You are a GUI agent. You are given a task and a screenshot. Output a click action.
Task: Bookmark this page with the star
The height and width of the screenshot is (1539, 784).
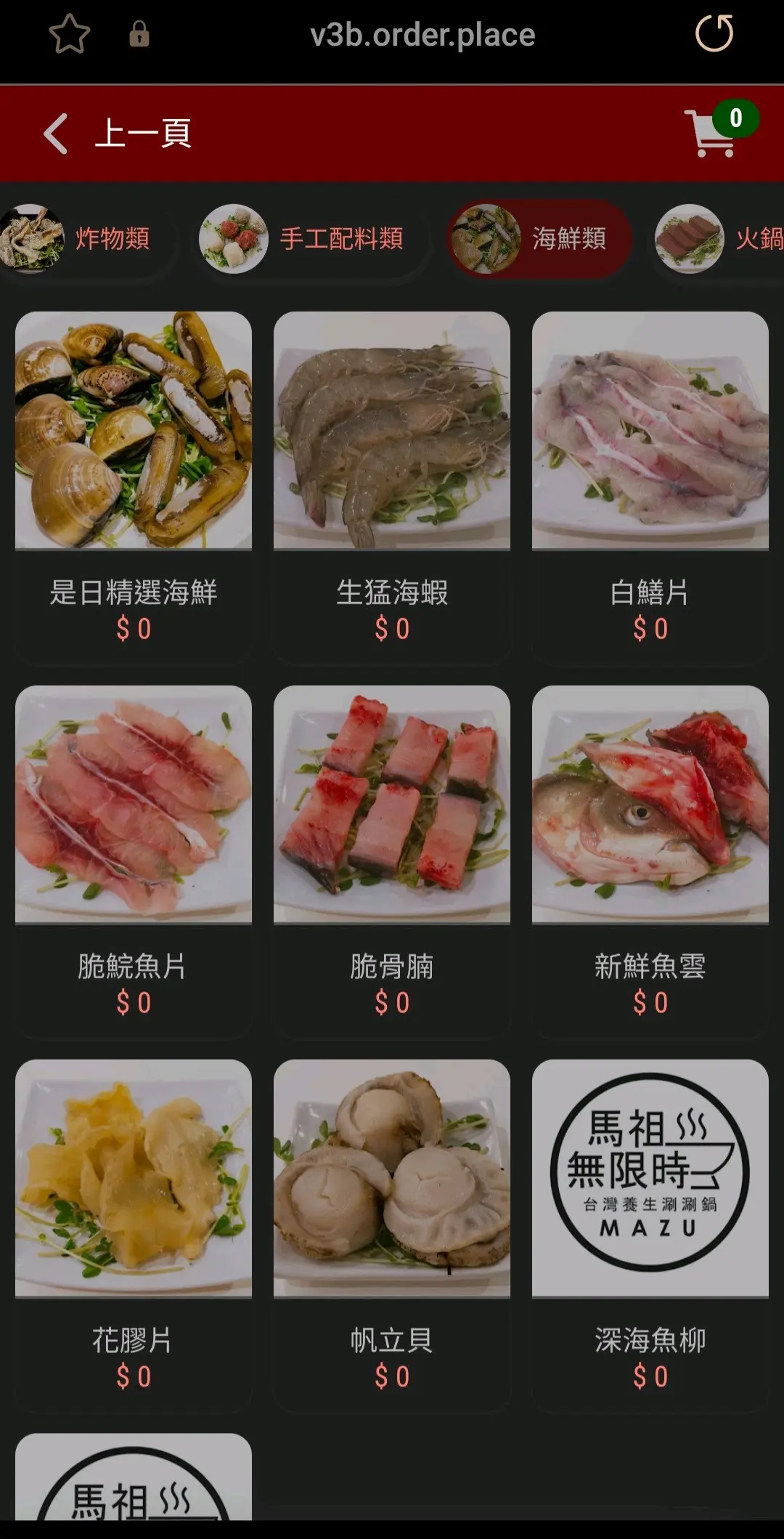(x=70, y=34)
